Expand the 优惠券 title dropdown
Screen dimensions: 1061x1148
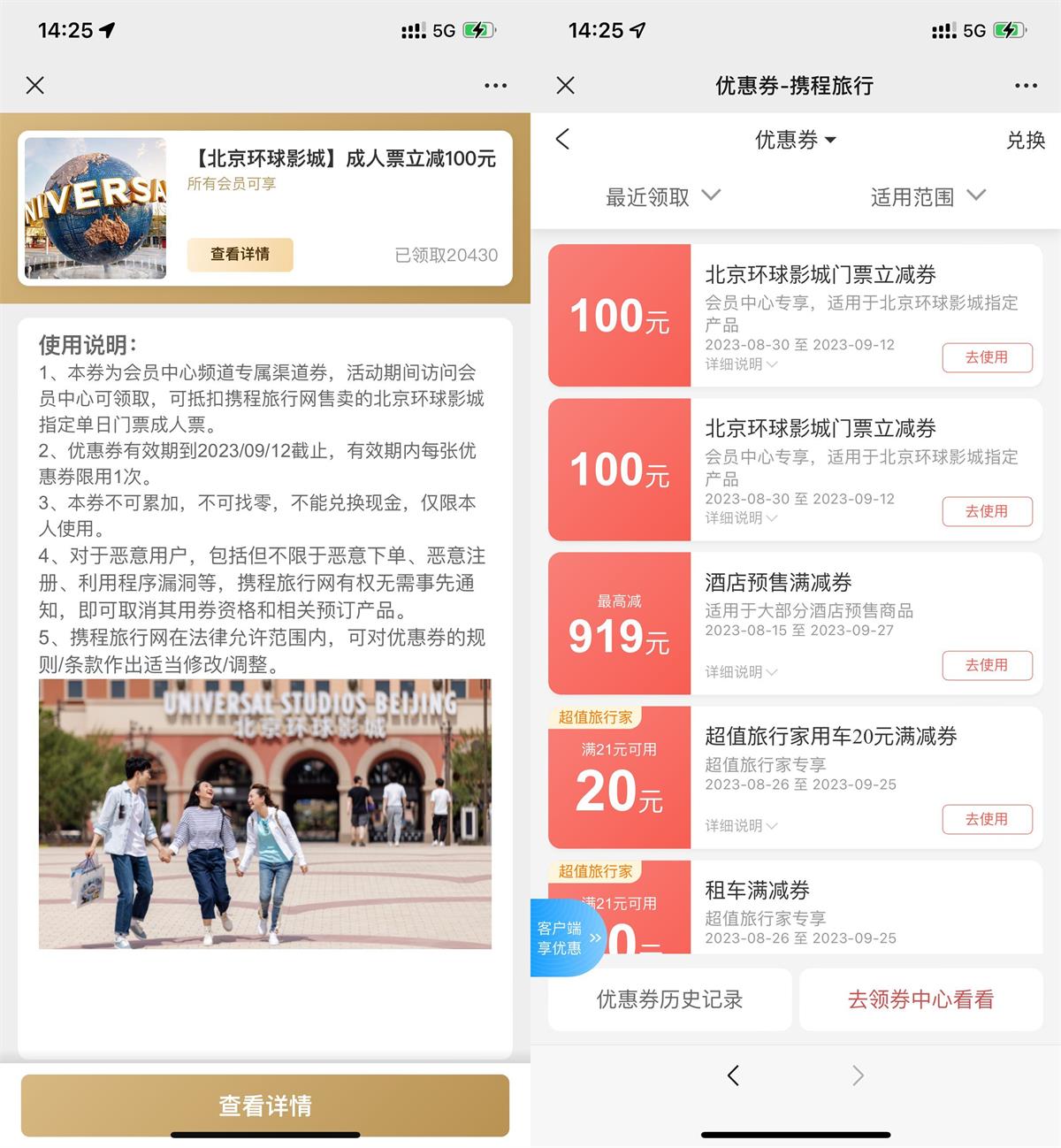(x=795, y=140)
